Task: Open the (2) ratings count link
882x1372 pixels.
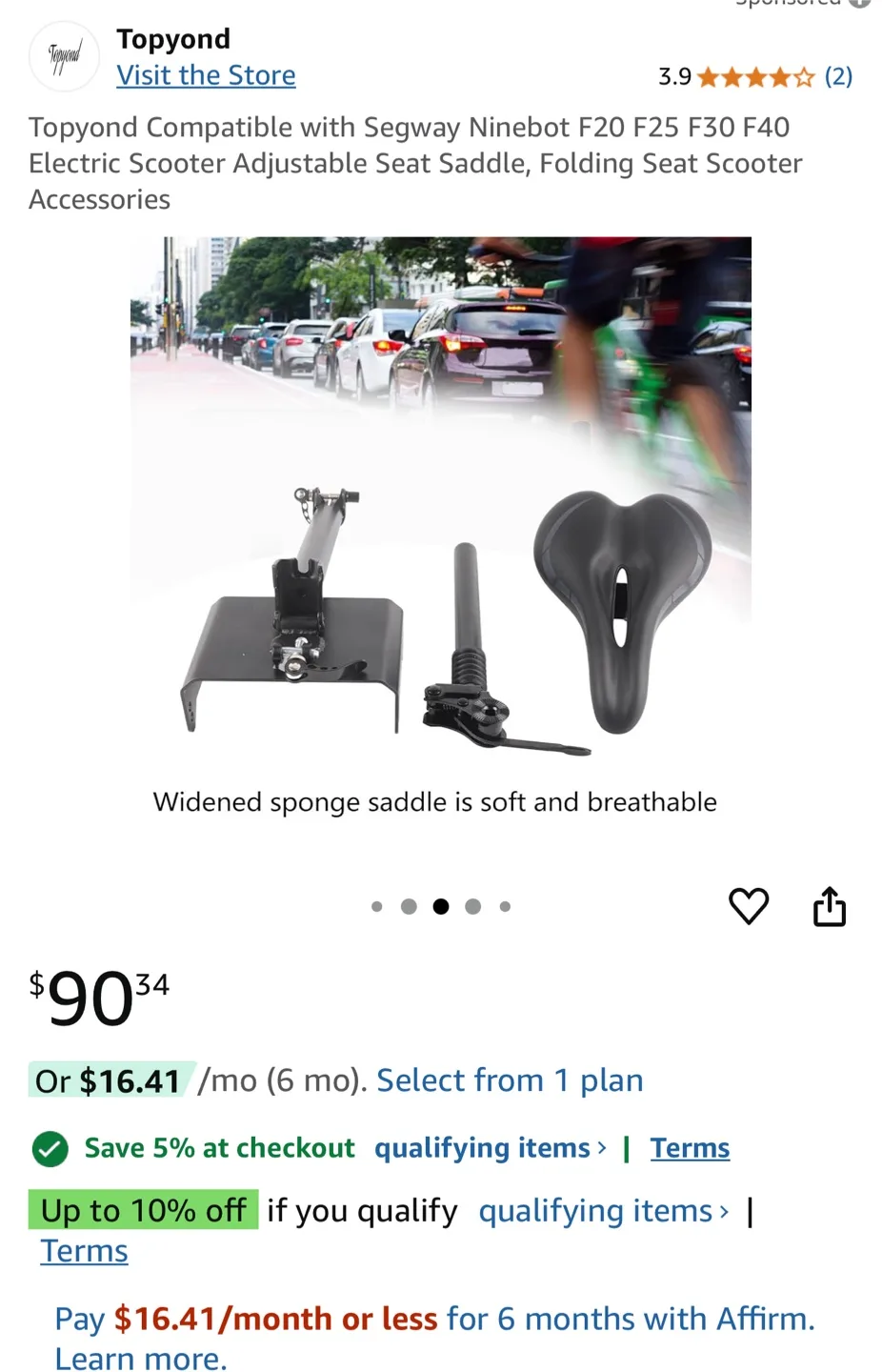Action: point(837,77)
